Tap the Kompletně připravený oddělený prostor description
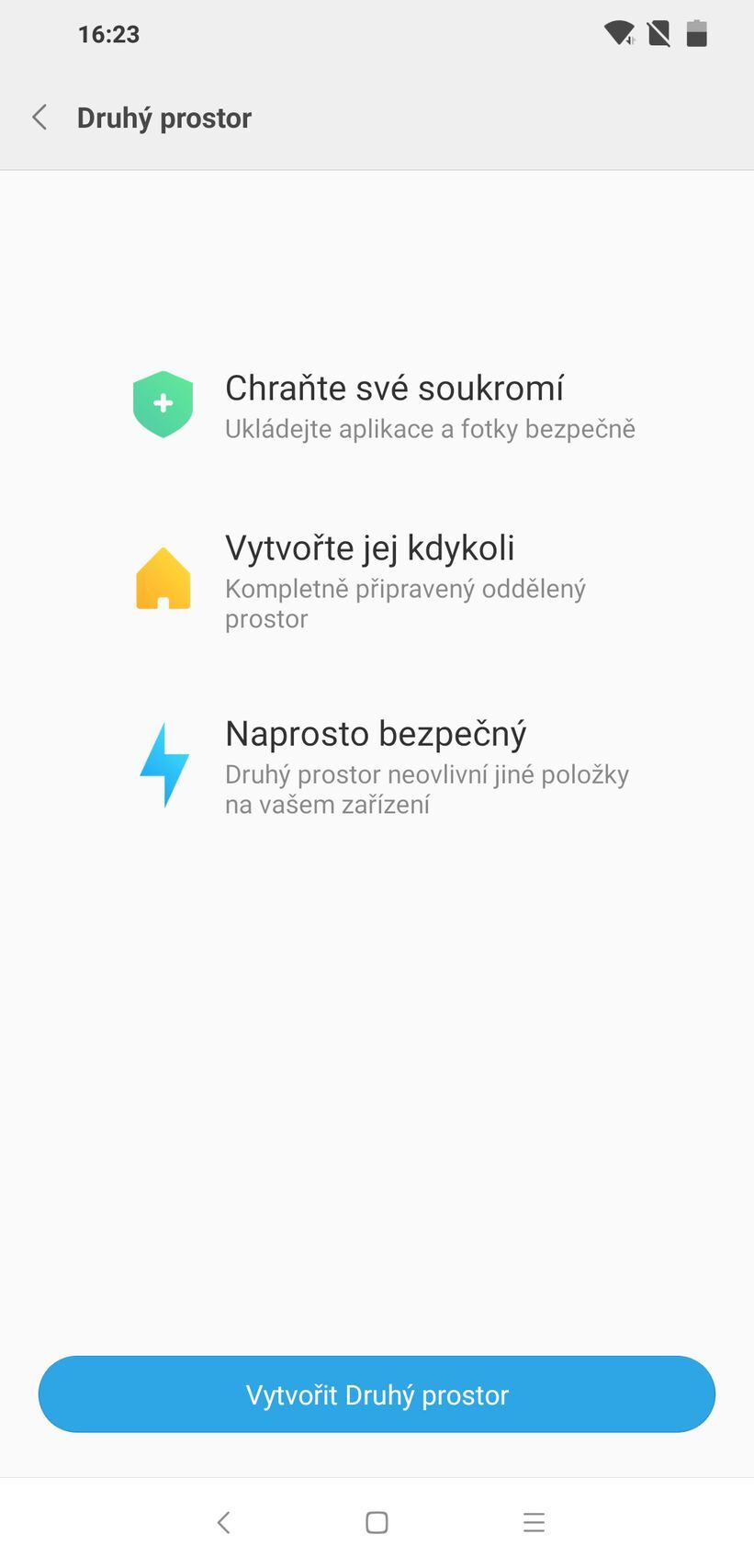 405,604
